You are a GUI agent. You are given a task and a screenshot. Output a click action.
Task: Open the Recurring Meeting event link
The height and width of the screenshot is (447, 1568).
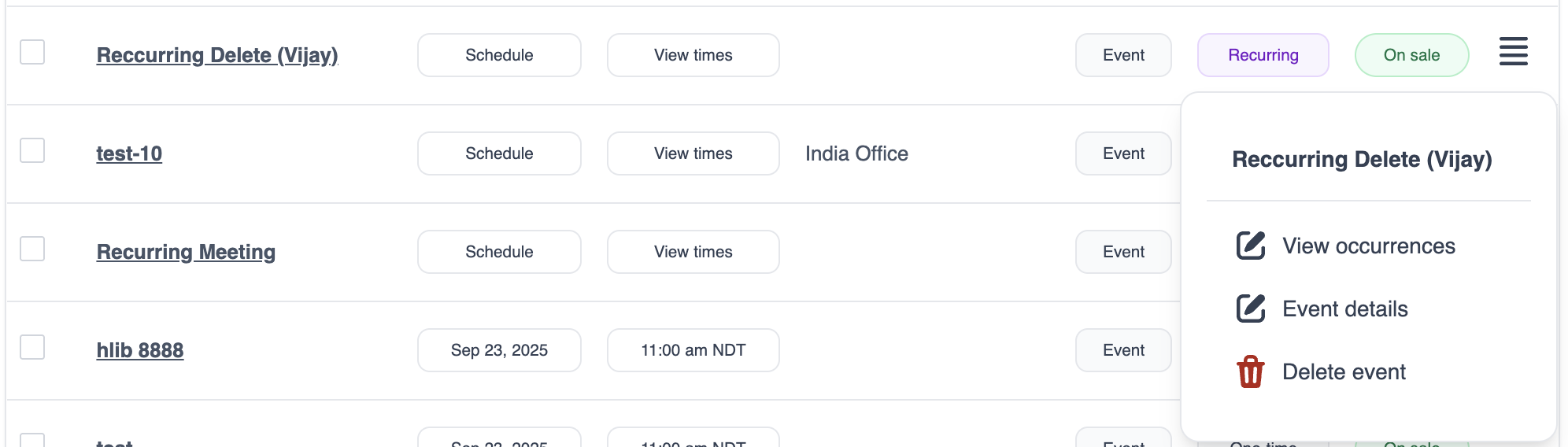(x=186, y=252)
